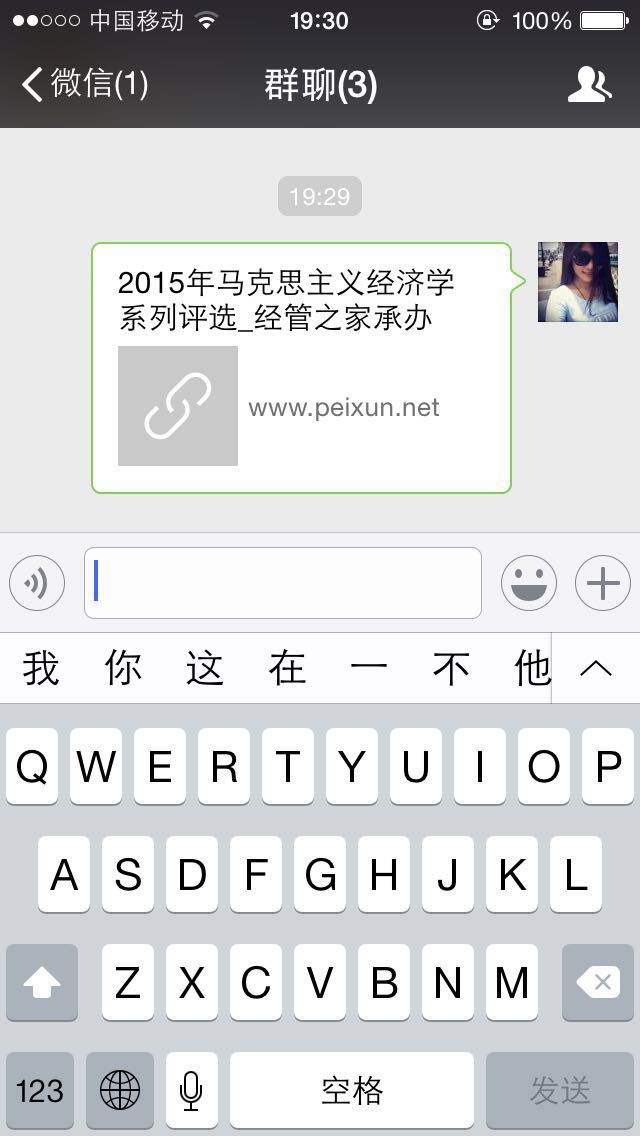This screenshot has height=1136, width=640.
Task: Switch to voice message input
Action: pos(37,583)
